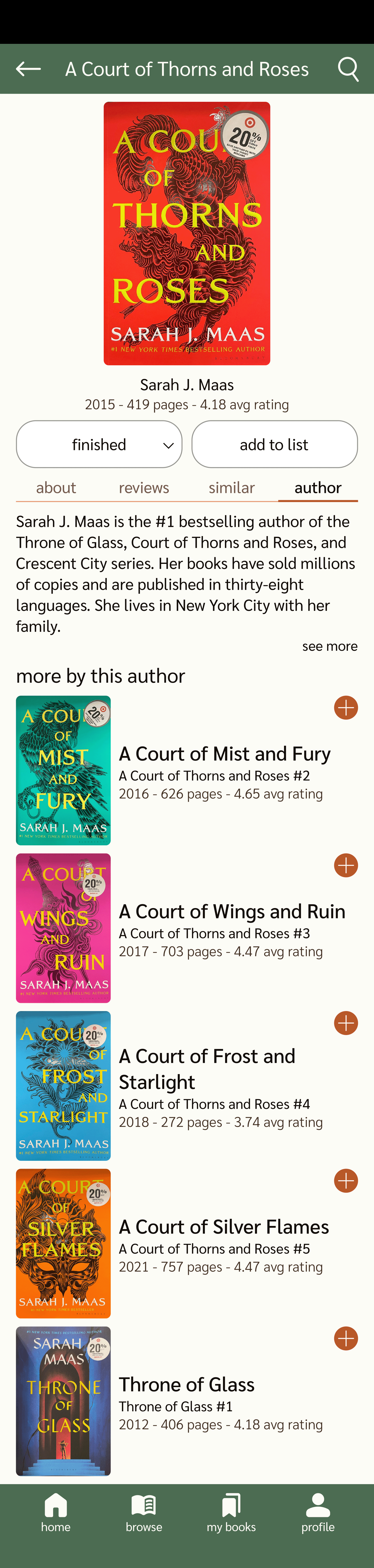Add A Court of Frost and Starlight
The image size is (374, 1568).
click(346, 1023)
